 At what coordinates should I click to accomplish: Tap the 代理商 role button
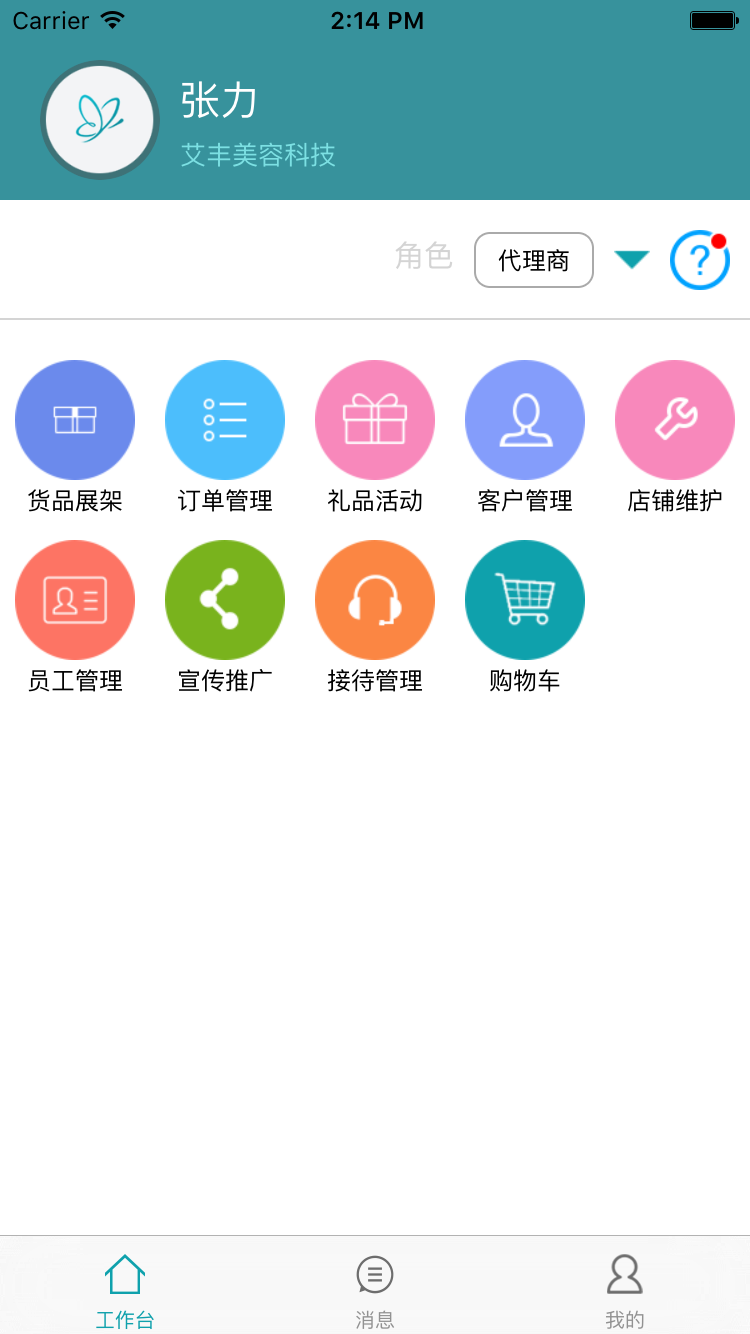point(534,260)
